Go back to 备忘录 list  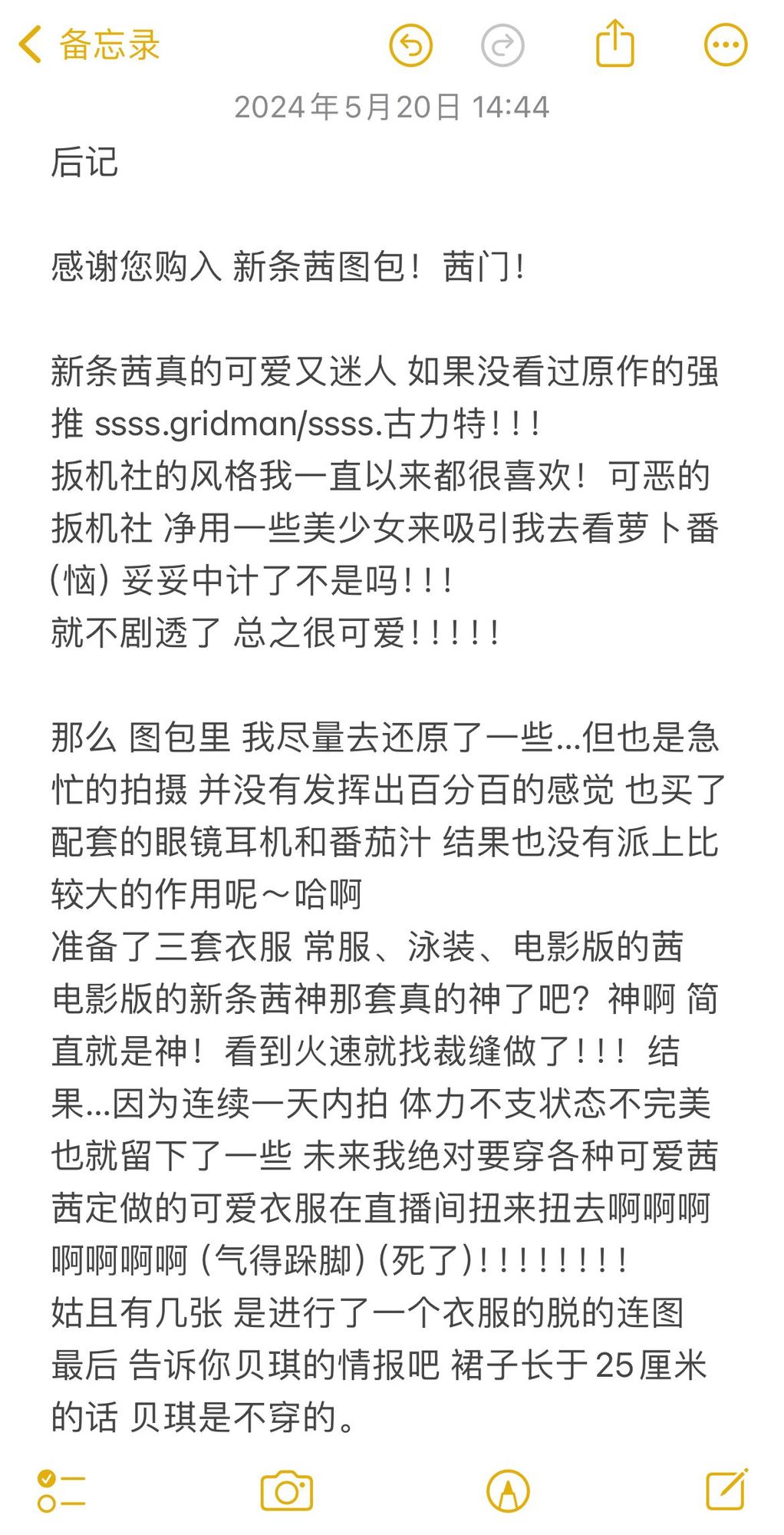pos(88,45)
